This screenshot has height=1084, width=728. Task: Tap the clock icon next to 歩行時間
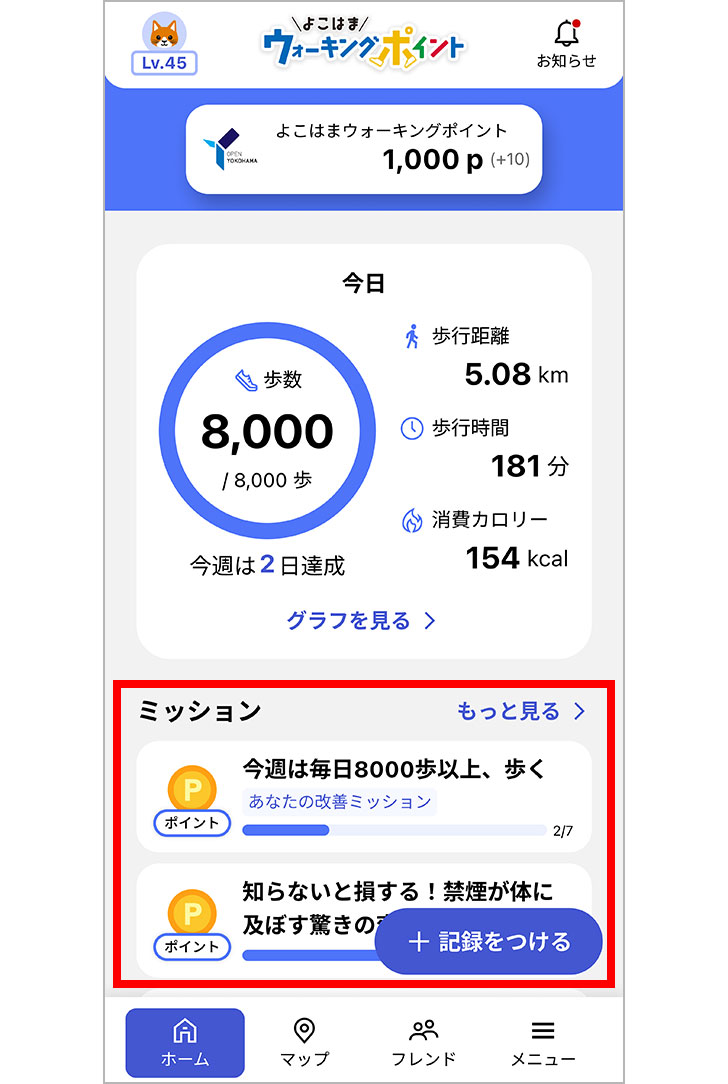413,427
